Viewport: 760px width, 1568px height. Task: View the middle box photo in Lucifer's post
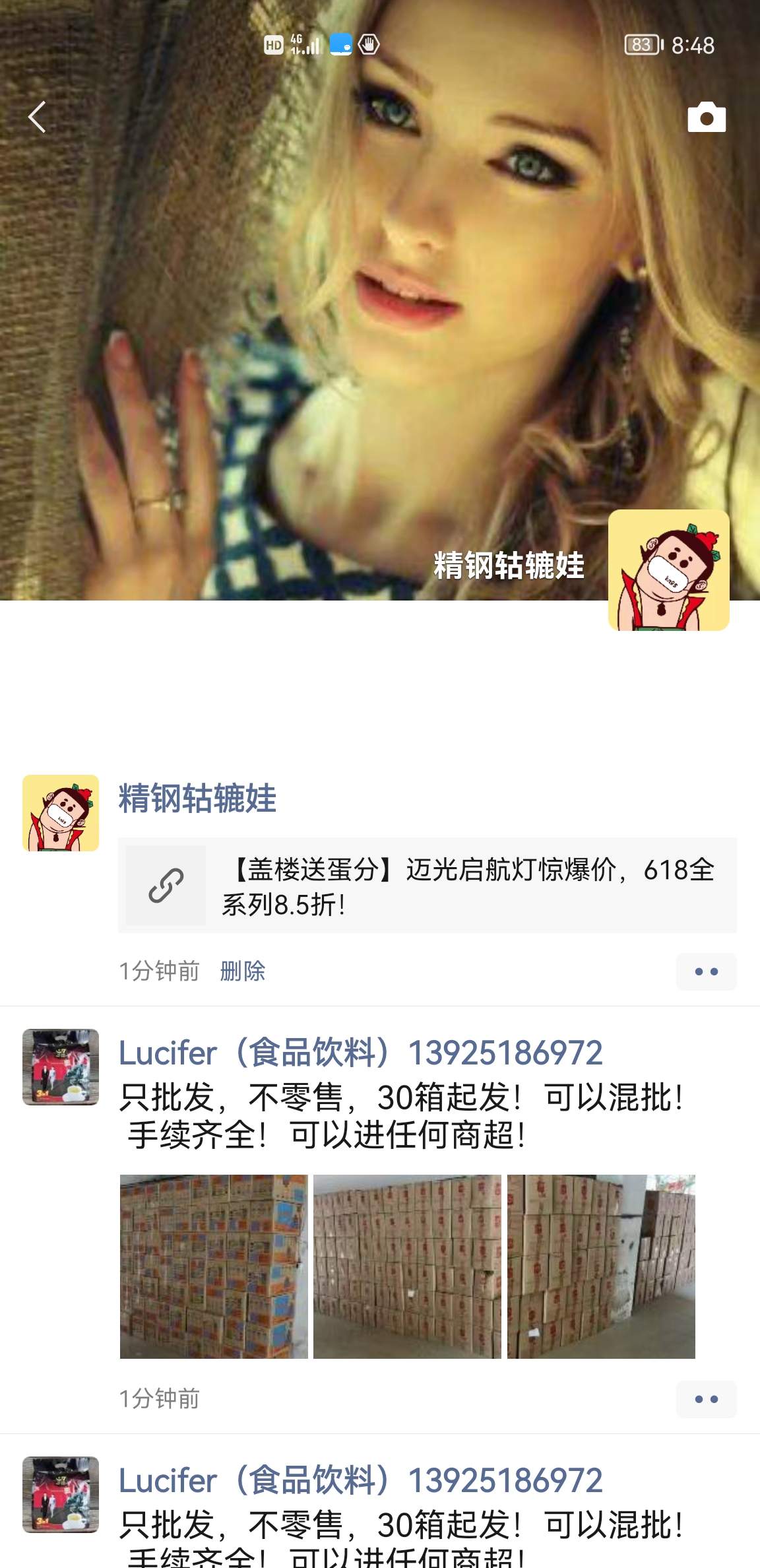407,1266
